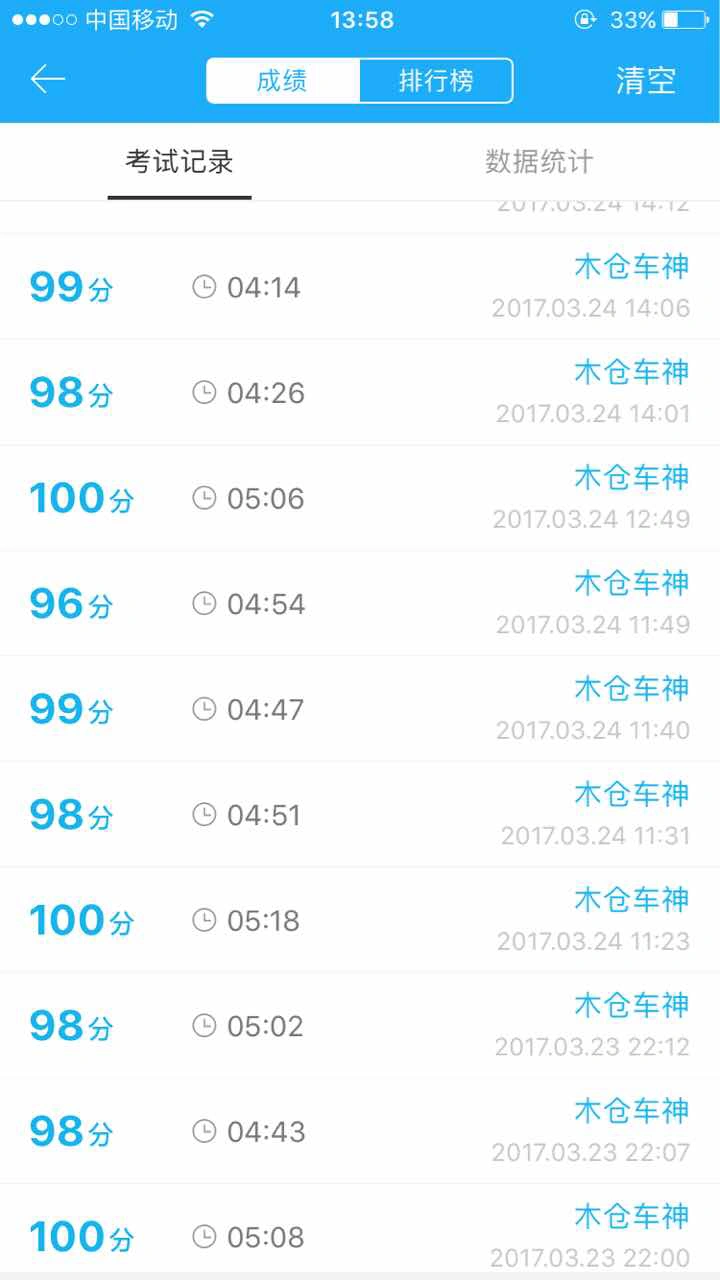Screen dimensions: 720x1280
Task: Open the 96分 exam record
Action: point(360,603)
